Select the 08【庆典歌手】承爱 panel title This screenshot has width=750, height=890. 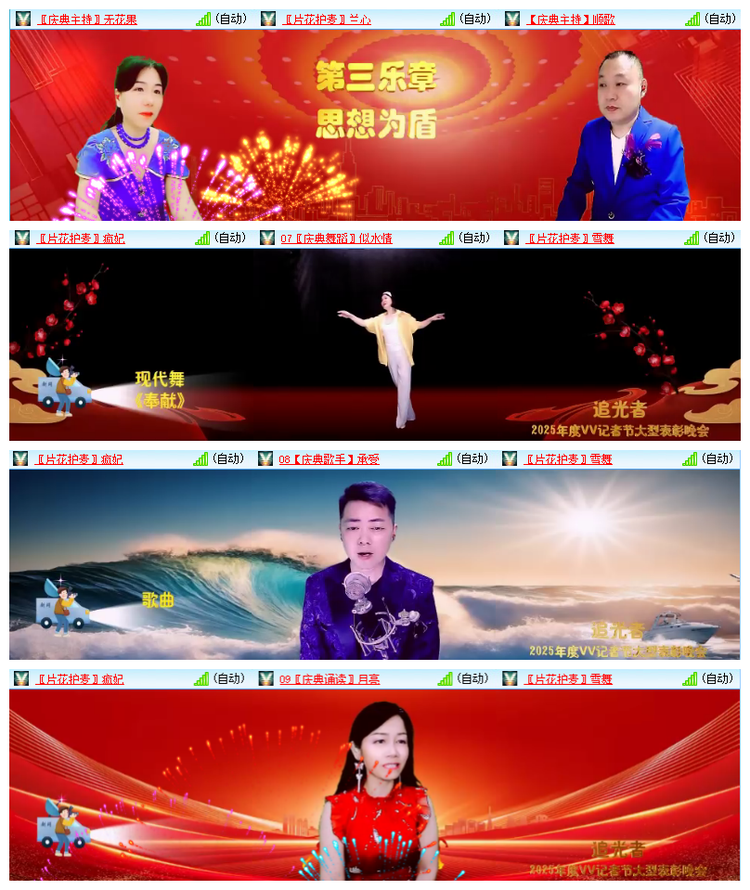[x=327, y=462]
